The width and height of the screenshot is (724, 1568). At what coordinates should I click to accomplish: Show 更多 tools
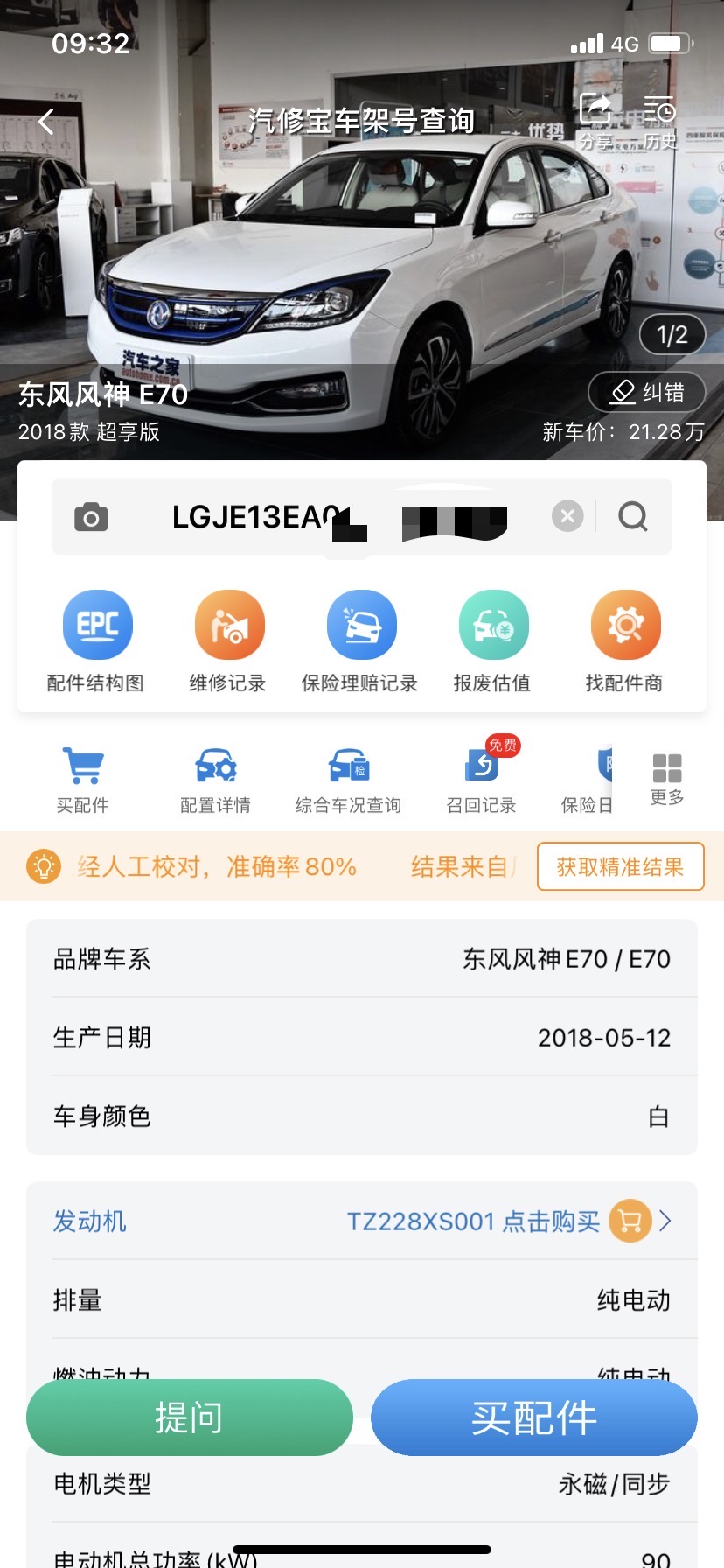tap(666, 779)
